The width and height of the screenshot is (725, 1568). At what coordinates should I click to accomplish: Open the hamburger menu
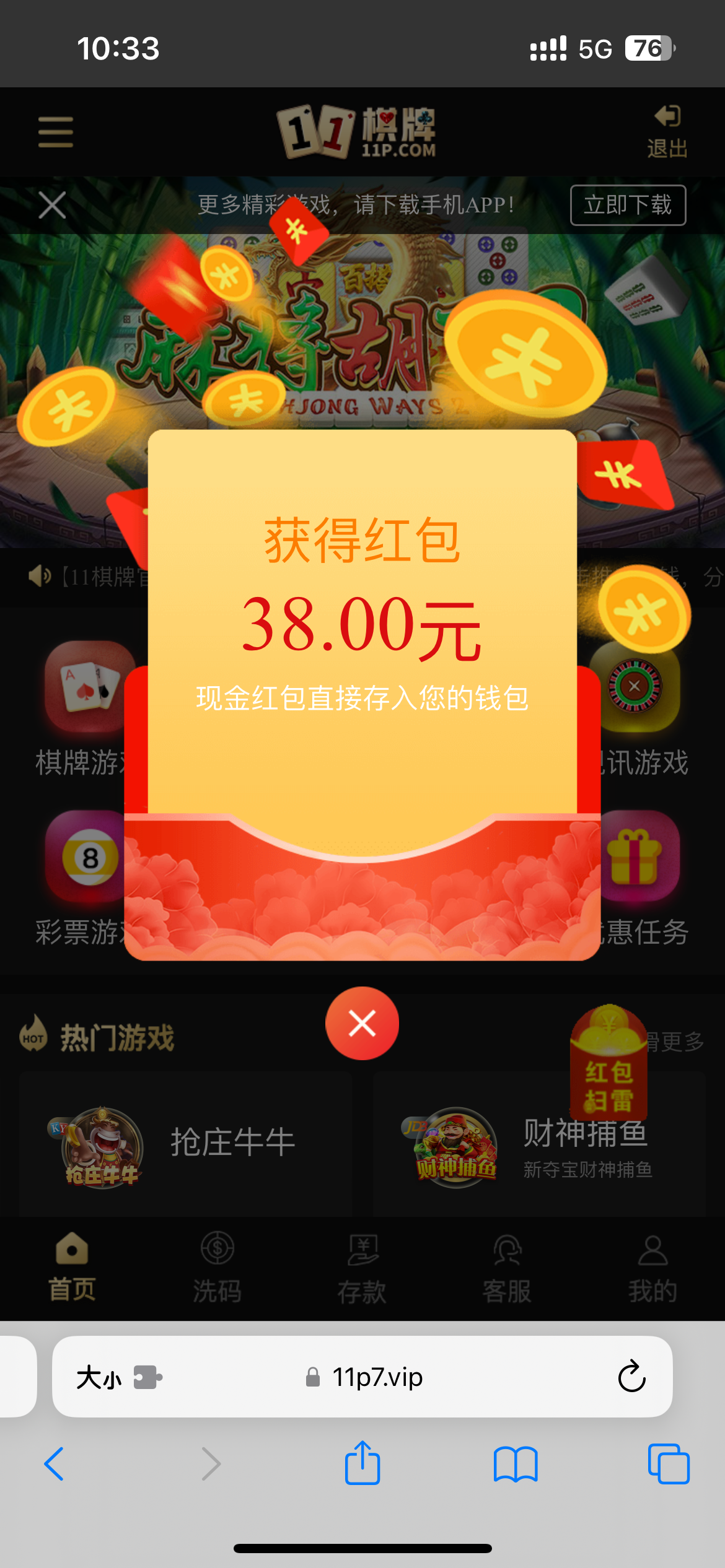(x=56, y=132)
